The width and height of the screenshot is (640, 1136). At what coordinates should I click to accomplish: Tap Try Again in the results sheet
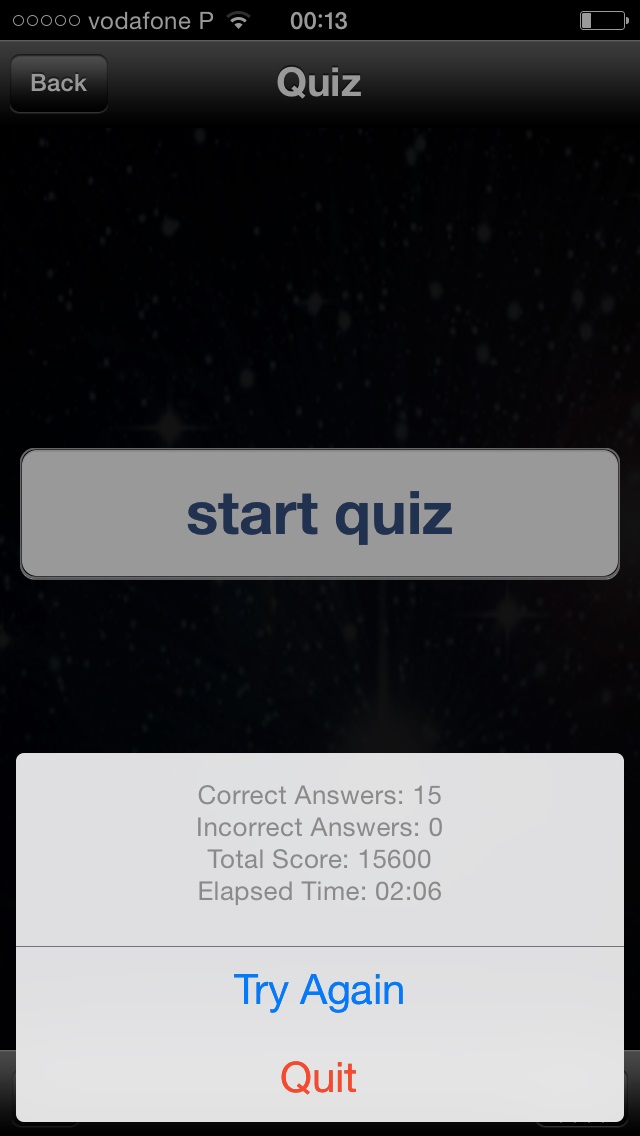[x=319, y=990]
